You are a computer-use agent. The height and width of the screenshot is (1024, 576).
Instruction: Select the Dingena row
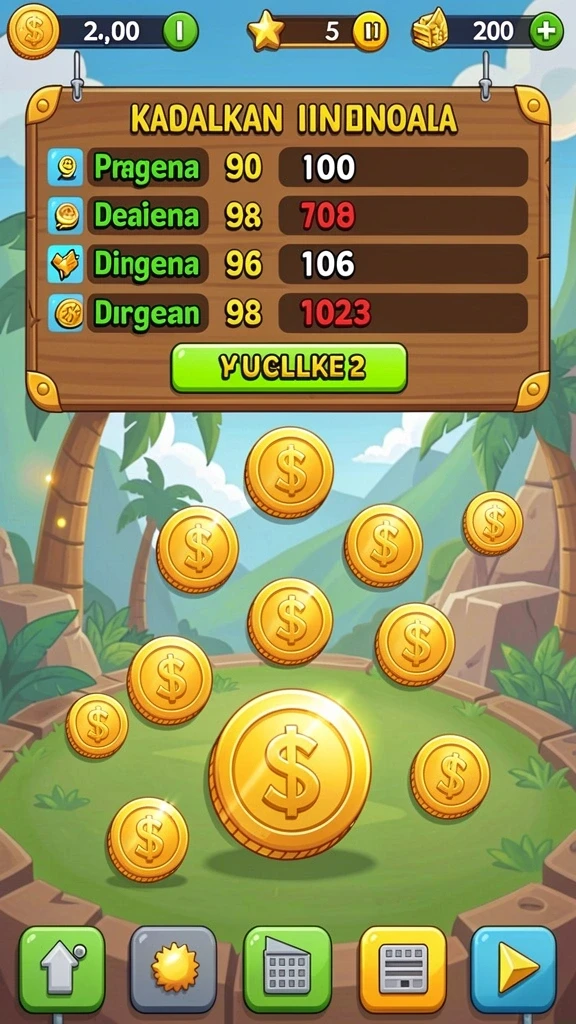(x=287, y=264)
